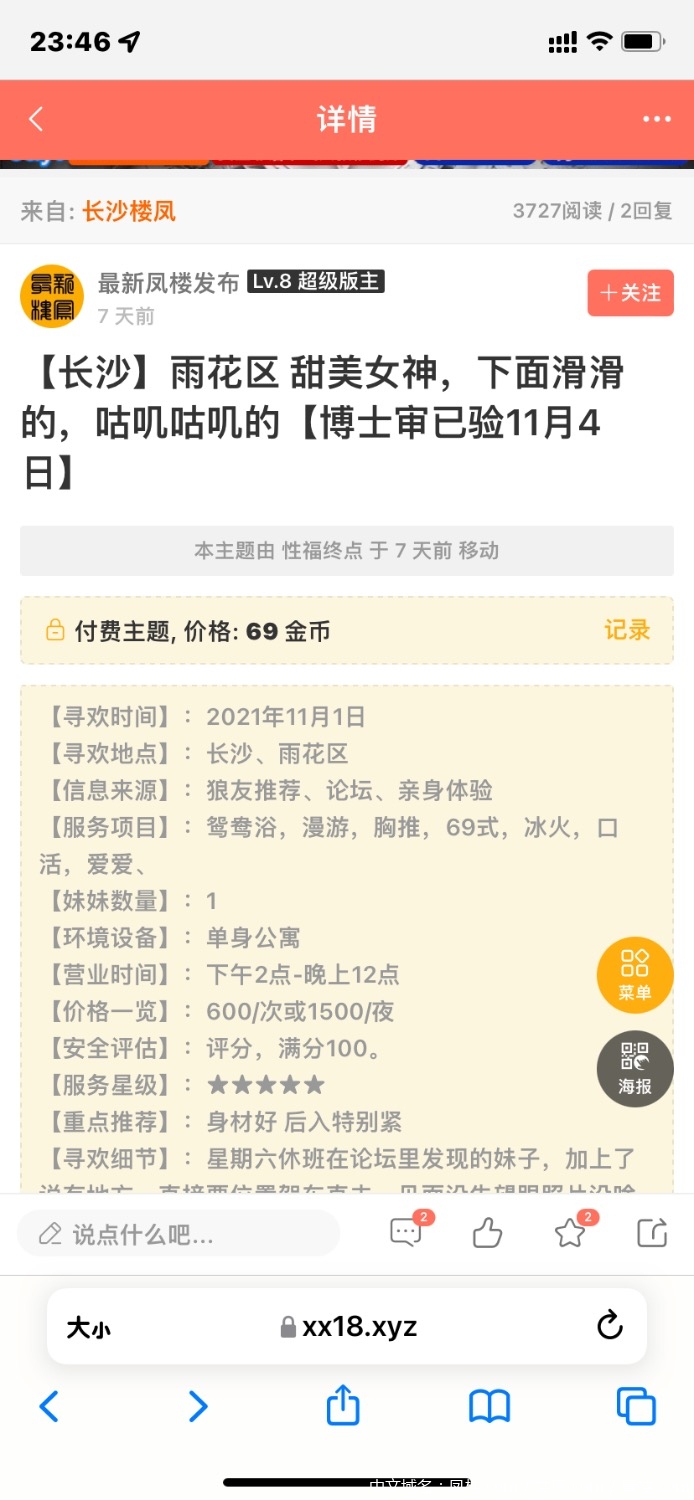This screenshot has width=694, height=1500.
Task: Tap the +关注 follow button
Action: 630,293
